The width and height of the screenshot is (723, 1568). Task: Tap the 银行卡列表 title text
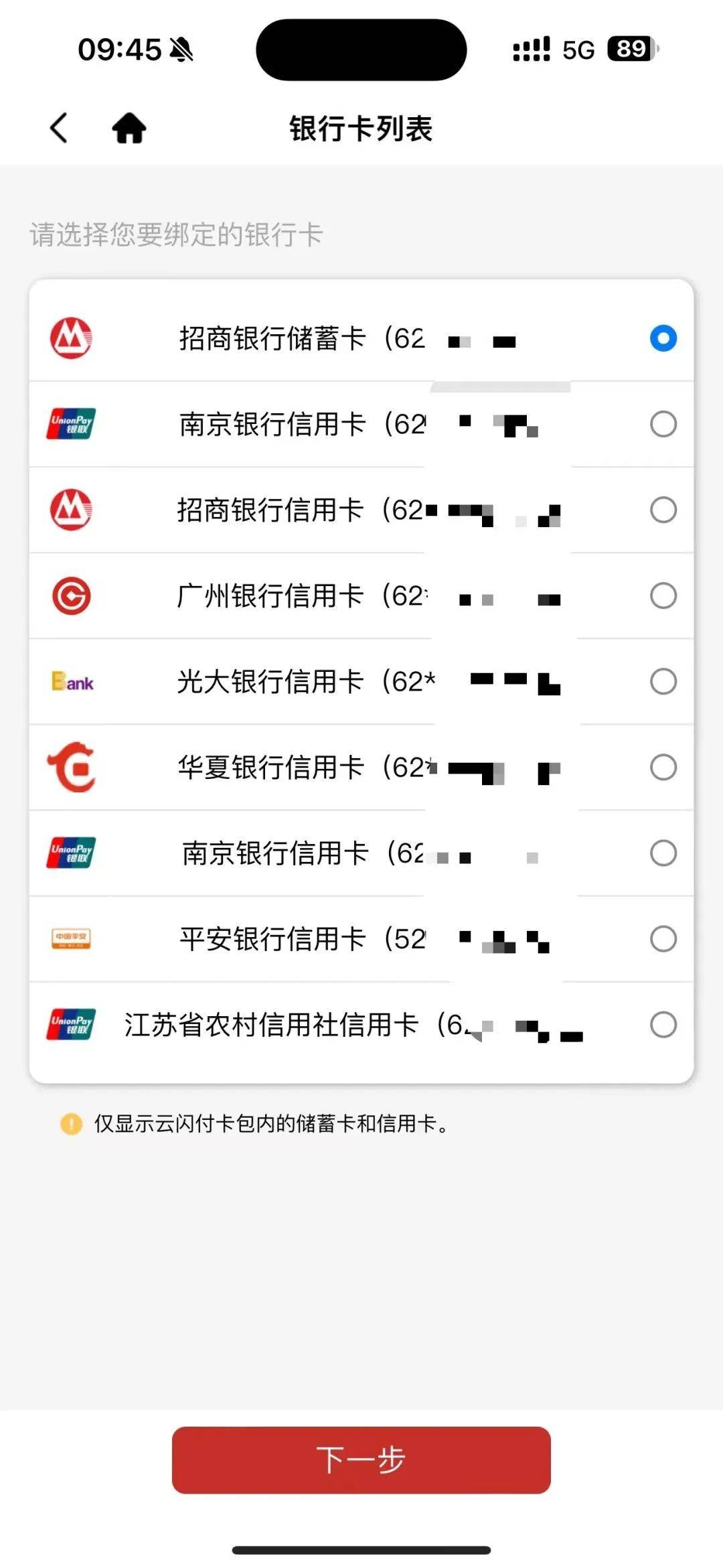(x=360, y=129)
